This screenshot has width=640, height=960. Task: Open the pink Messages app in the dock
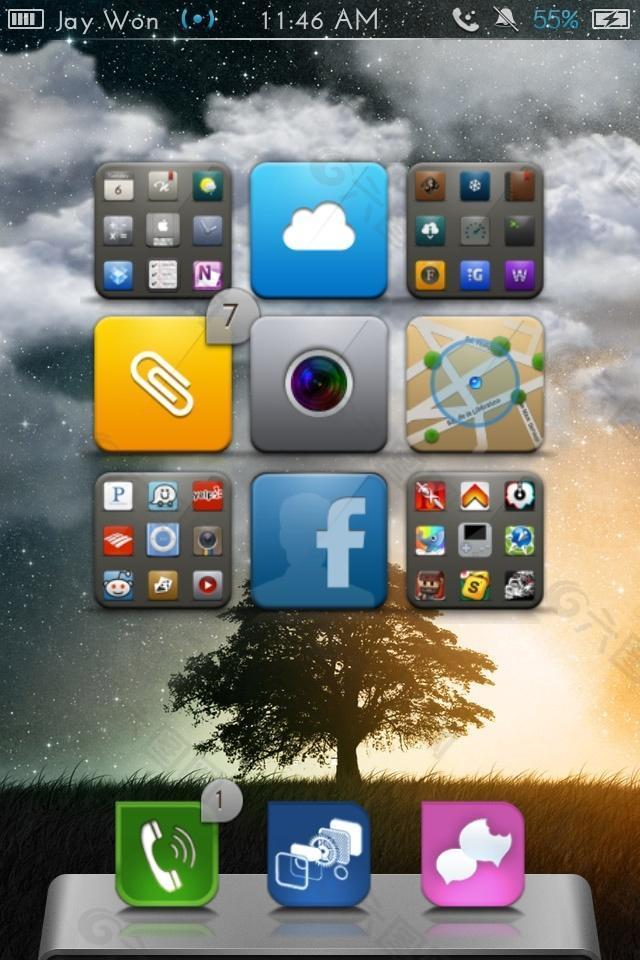click(x=472, y=854)
